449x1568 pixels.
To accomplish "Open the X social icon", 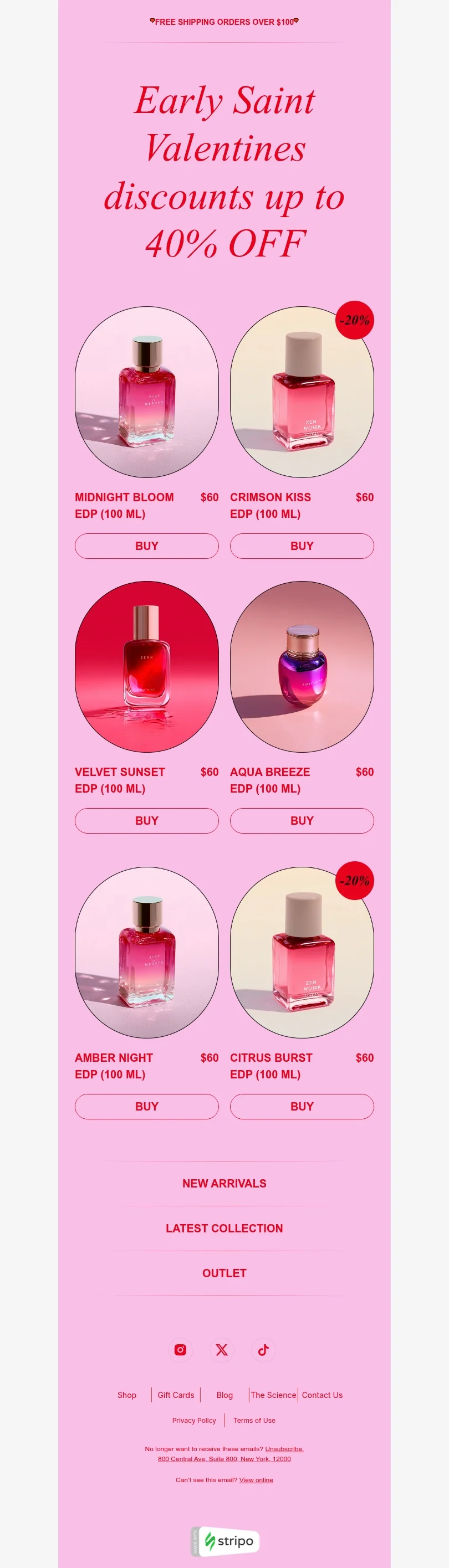I will 222,1349.
